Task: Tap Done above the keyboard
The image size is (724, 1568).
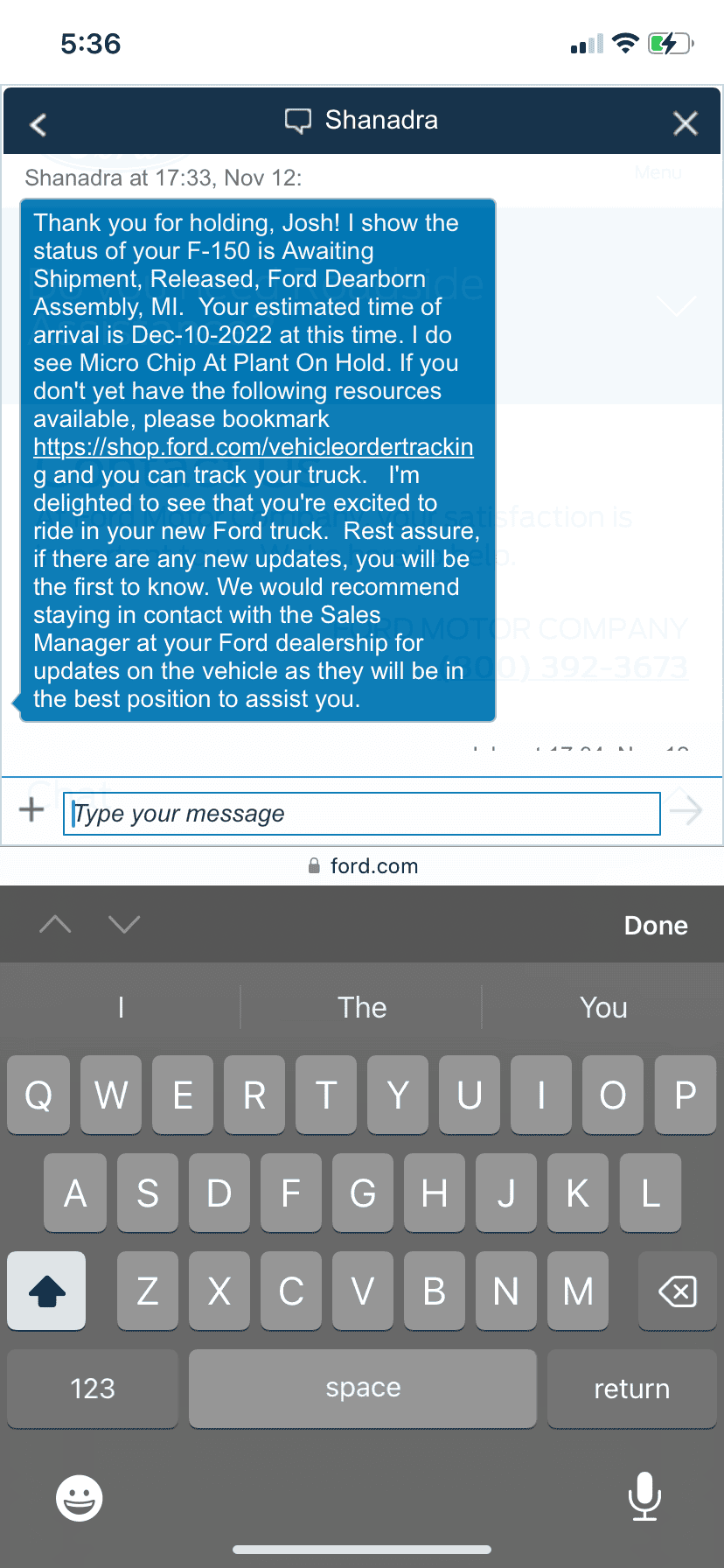Action: (656, 925)
